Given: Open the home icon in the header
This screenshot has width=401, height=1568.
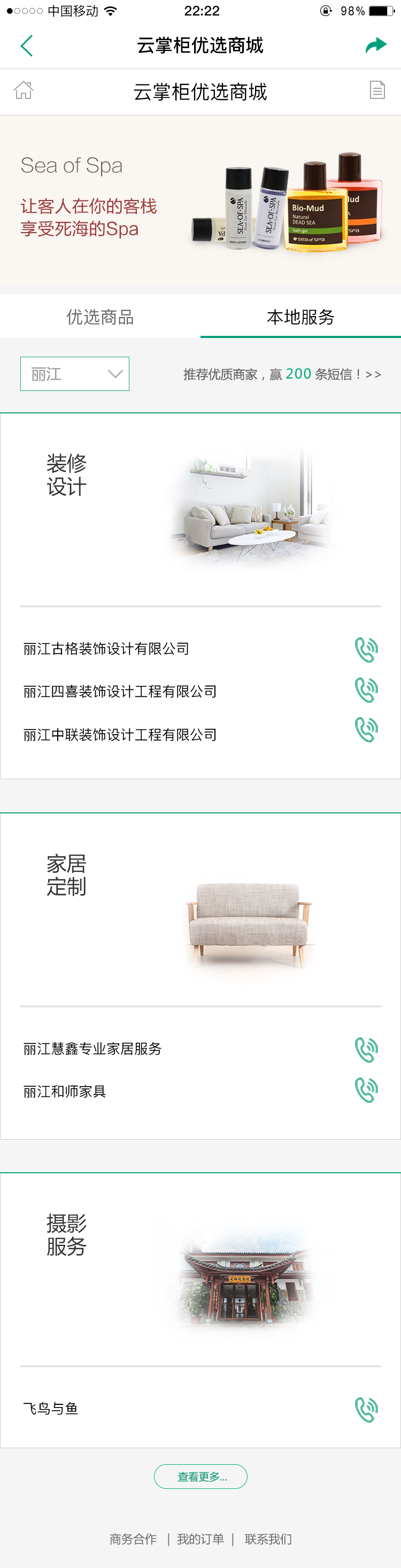Looking at the screenshot, I should point(24,91).
